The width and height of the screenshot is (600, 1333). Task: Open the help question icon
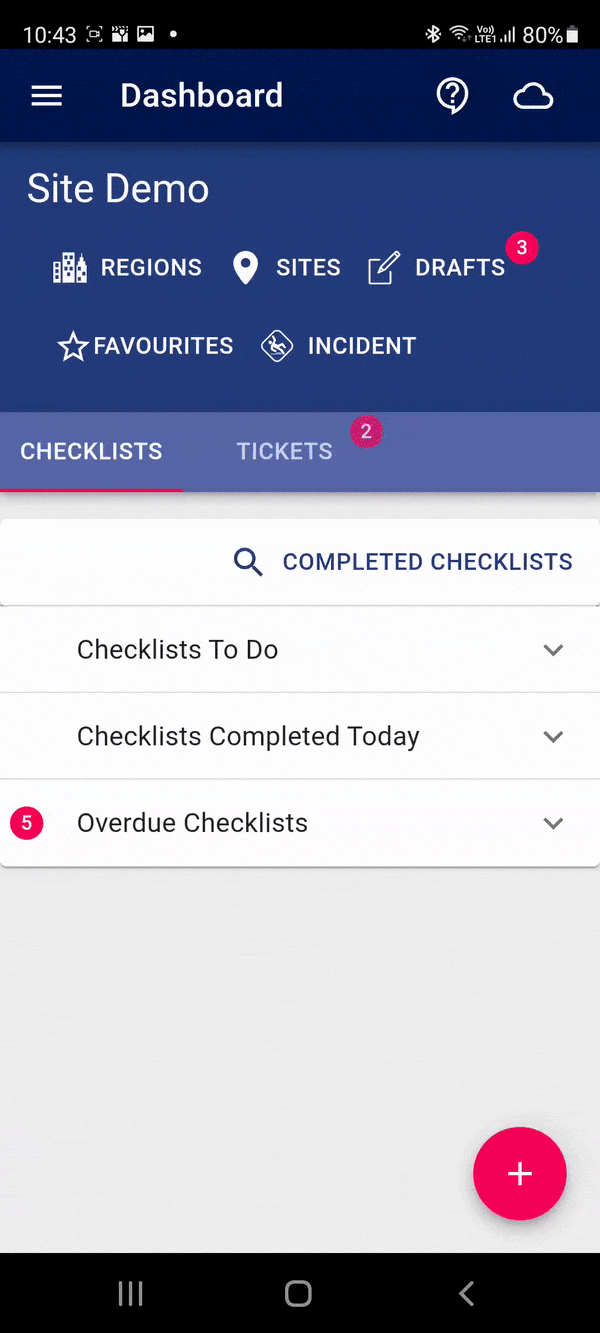(452, 96)
